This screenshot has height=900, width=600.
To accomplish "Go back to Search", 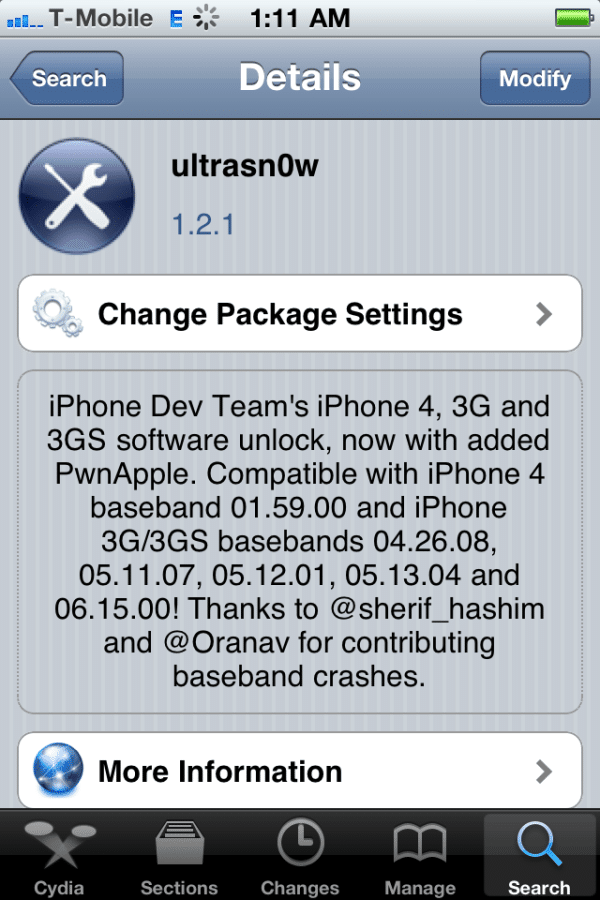I will [67, 79].
